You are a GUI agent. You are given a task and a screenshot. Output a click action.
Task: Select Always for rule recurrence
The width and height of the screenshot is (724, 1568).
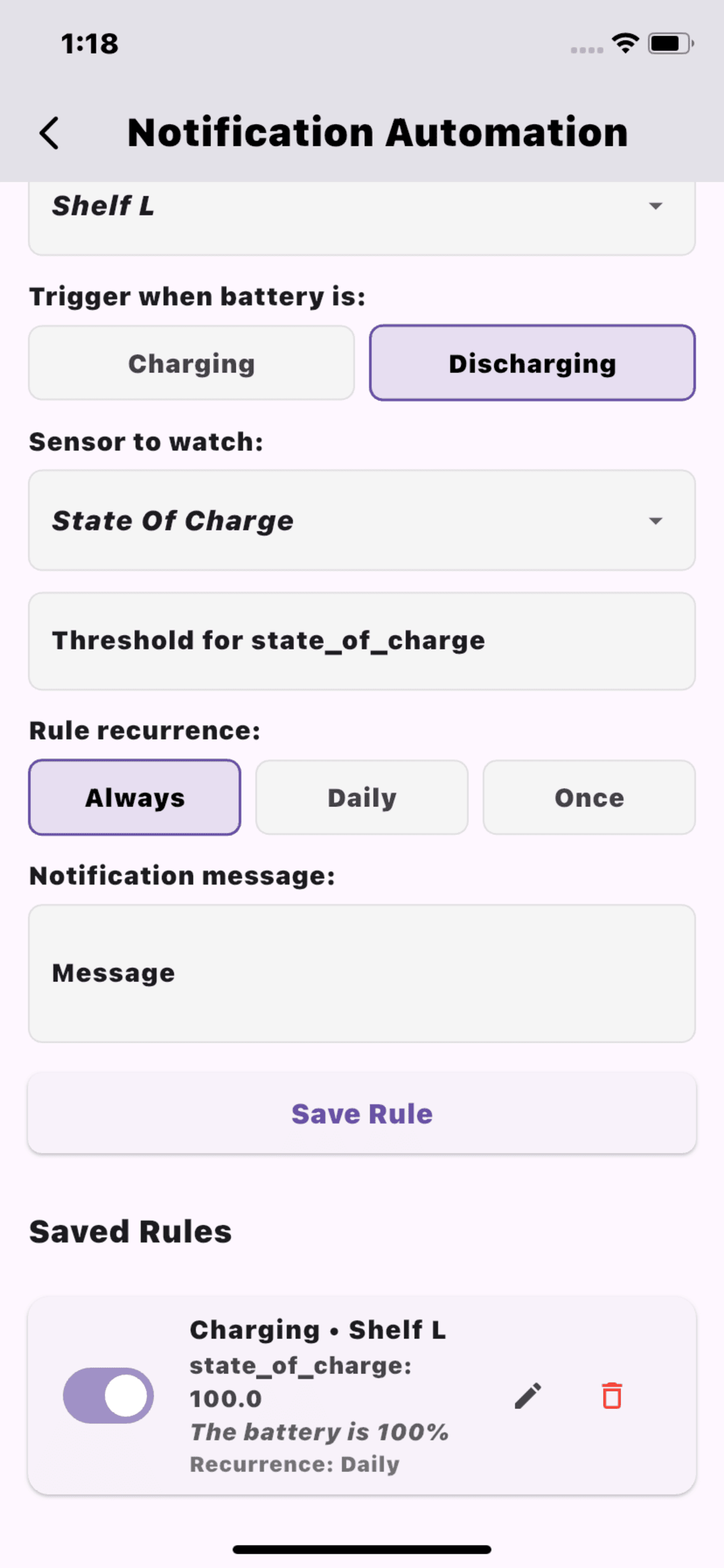[135, 797]
